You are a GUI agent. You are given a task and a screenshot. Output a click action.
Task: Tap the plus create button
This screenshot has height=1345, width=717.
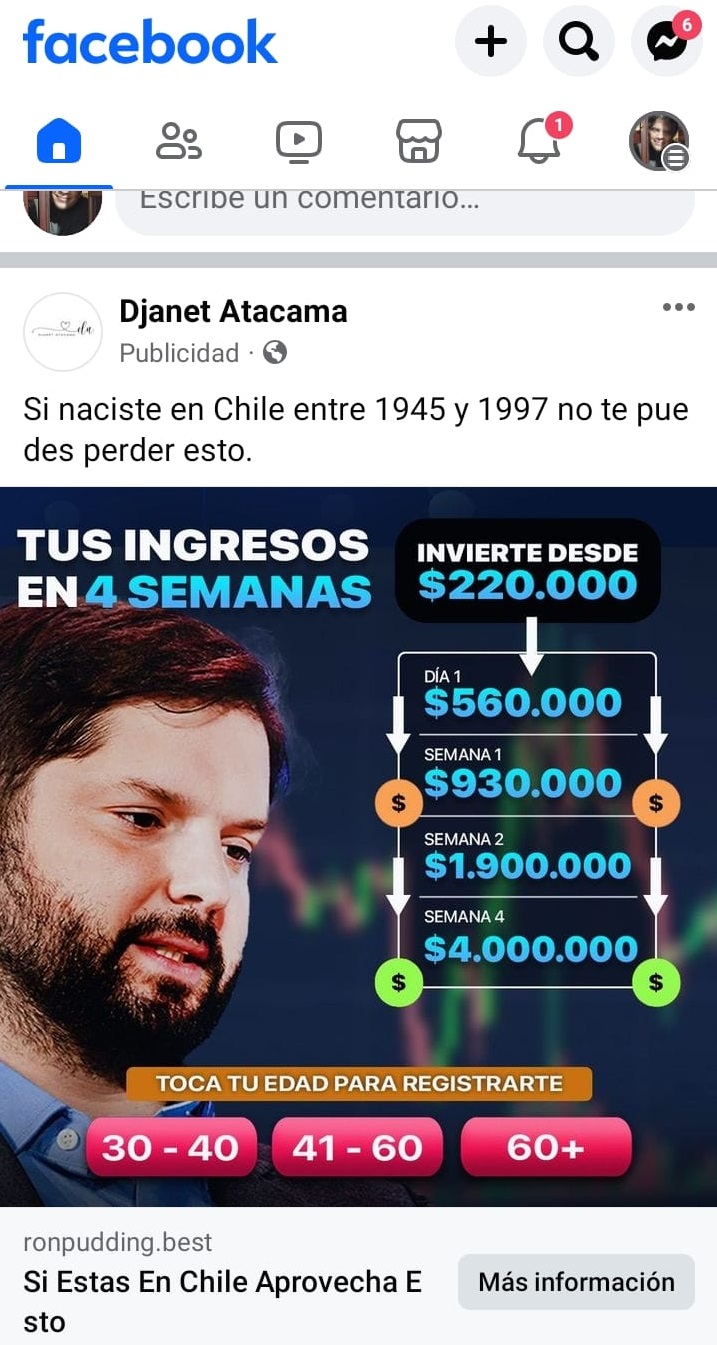click(490, 41)
